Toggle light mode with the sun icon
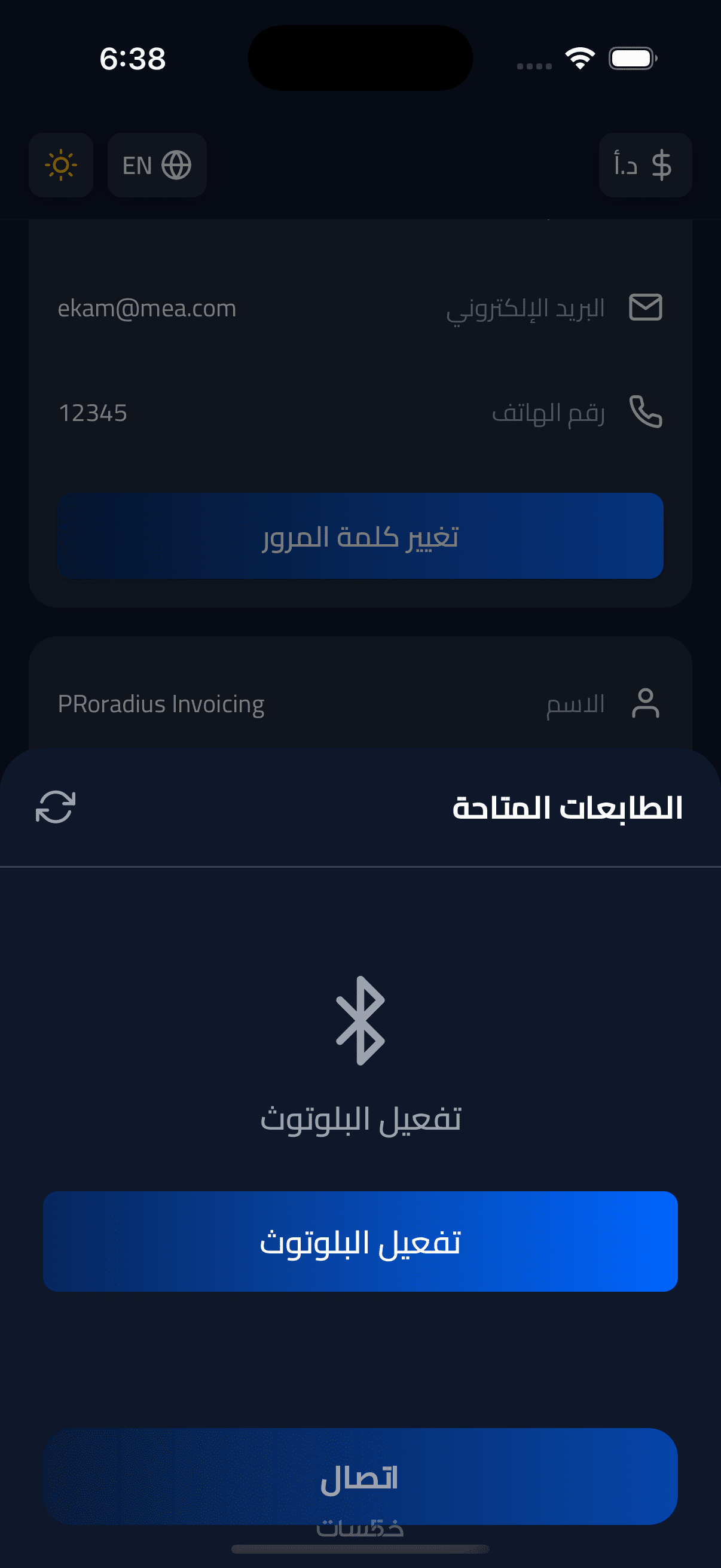Image resolution: width=721 pixels, height=1568 pixels. click(x=61, y=165)
